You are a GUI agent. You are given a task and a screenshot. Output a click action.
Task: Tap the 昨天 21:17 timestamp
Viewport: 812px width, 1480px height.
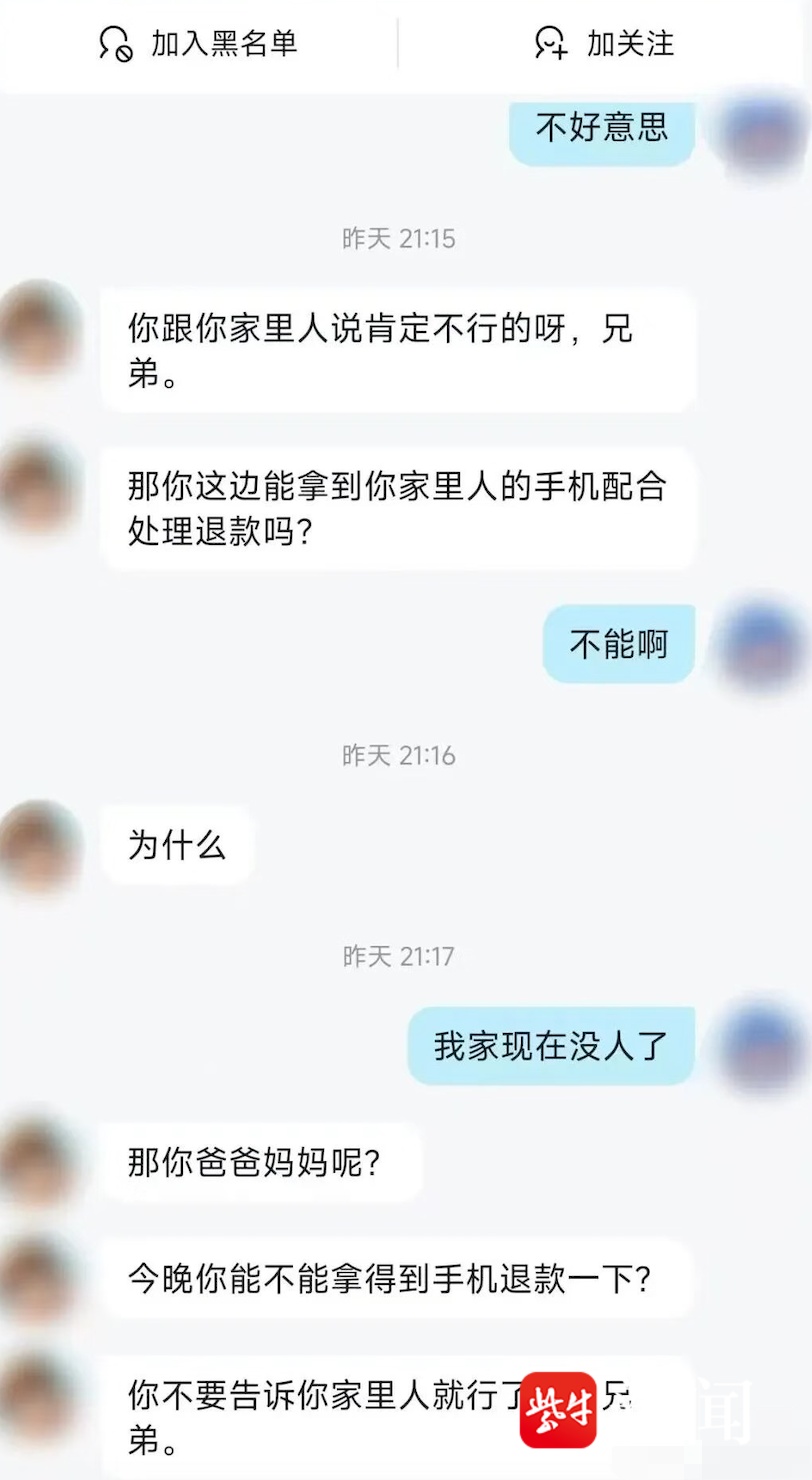tap(399, 953)
